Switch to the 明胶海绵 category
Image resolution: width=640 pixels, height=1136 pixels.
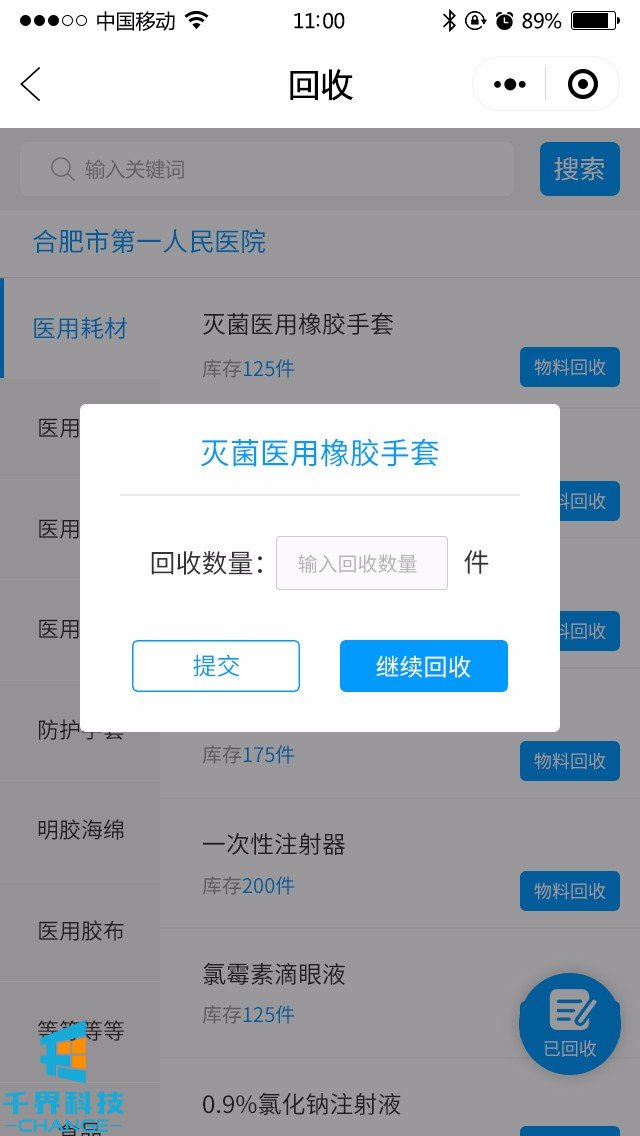(x=80, y=829)
